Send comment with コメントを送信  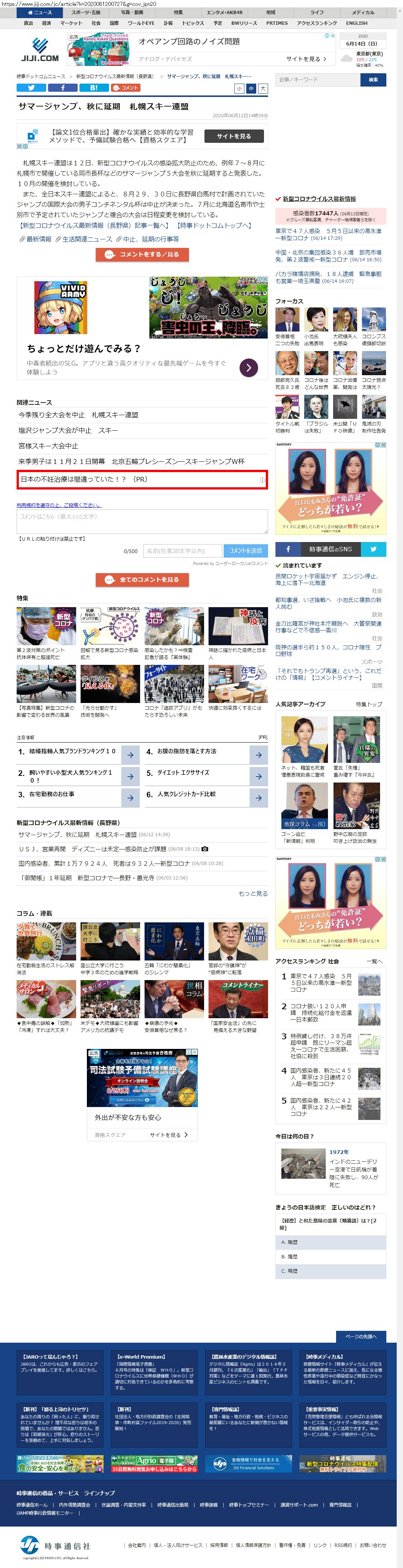point(245,551)
